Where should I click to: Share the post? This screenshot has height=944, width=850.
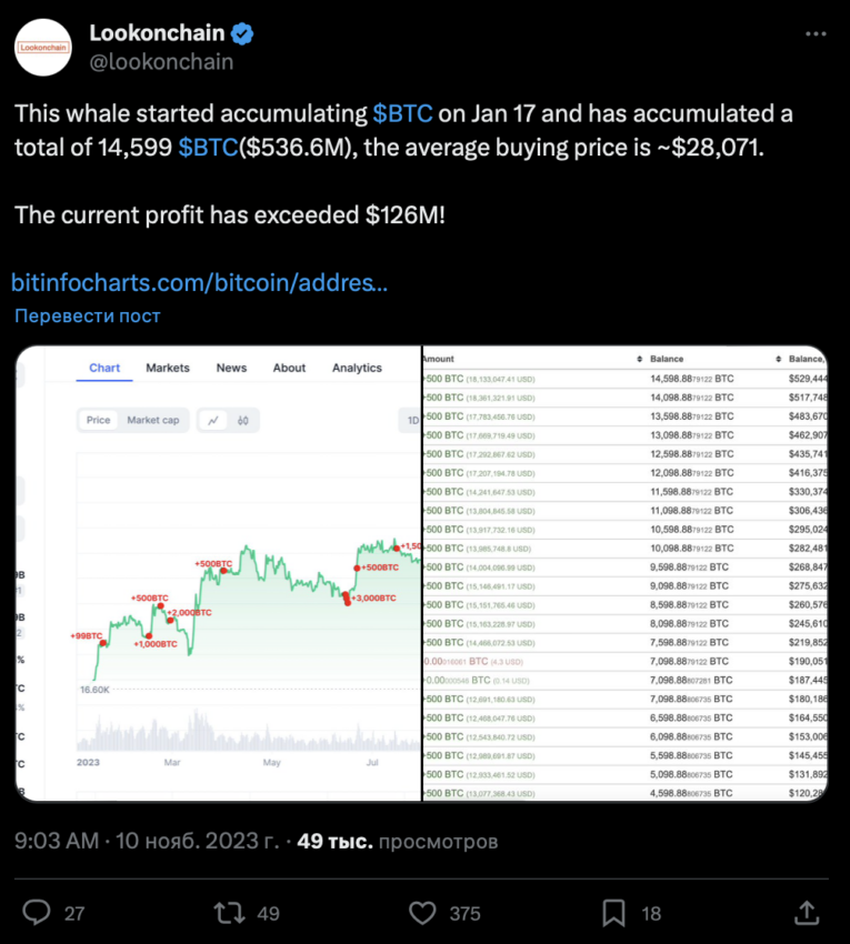click(x=804, y=912)
